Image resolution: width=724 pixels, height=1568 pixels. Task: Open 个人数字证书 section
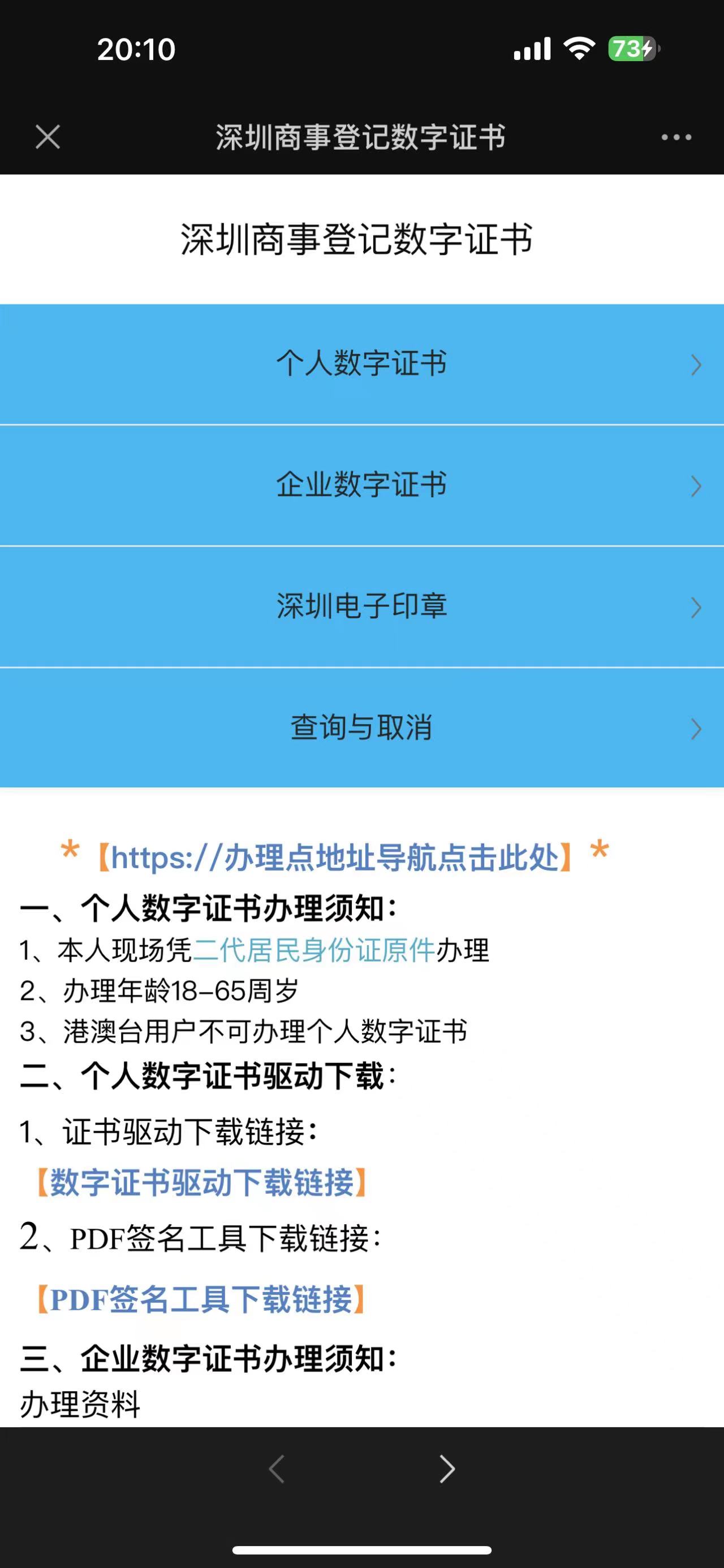point(361,364)
